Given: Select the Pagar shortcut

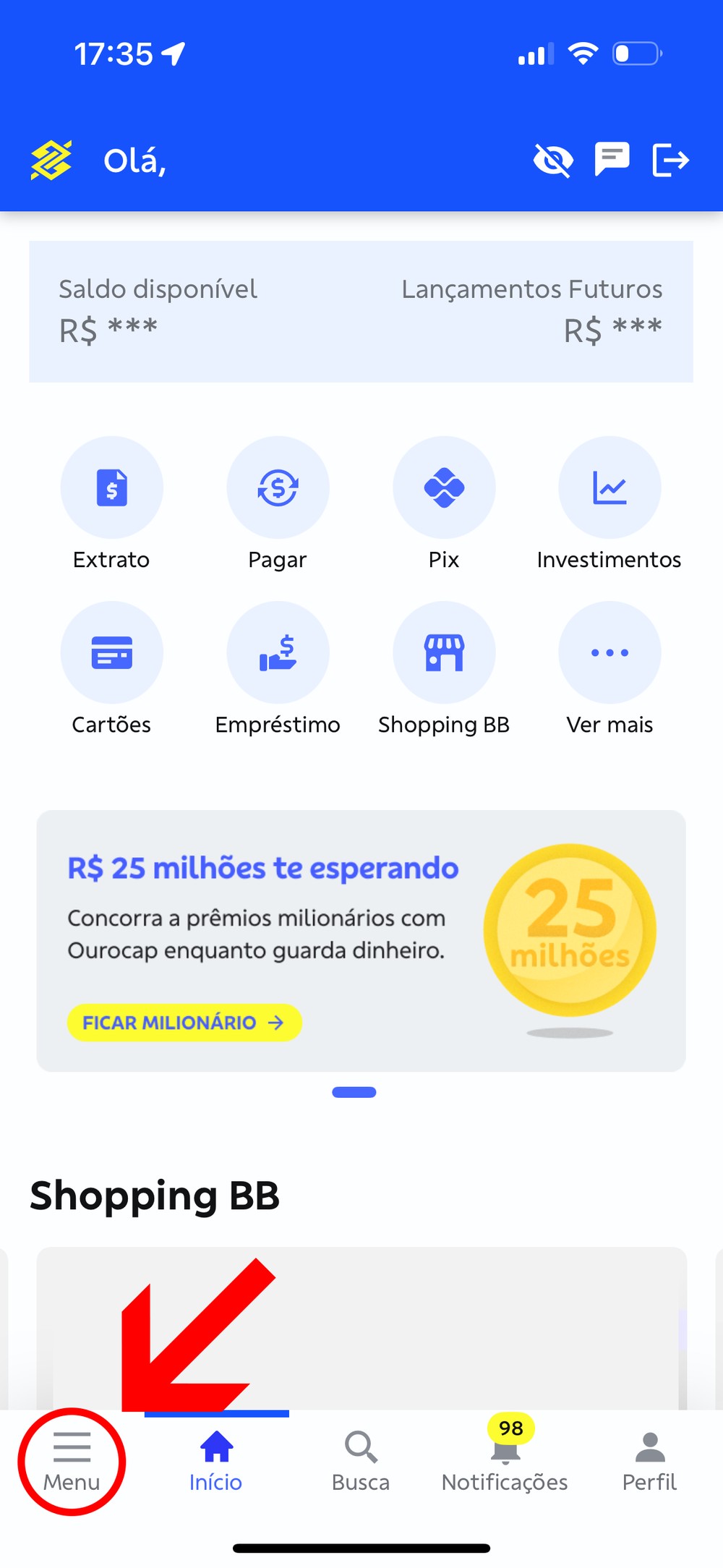Looking at the screenshot, I should [278, 487].
